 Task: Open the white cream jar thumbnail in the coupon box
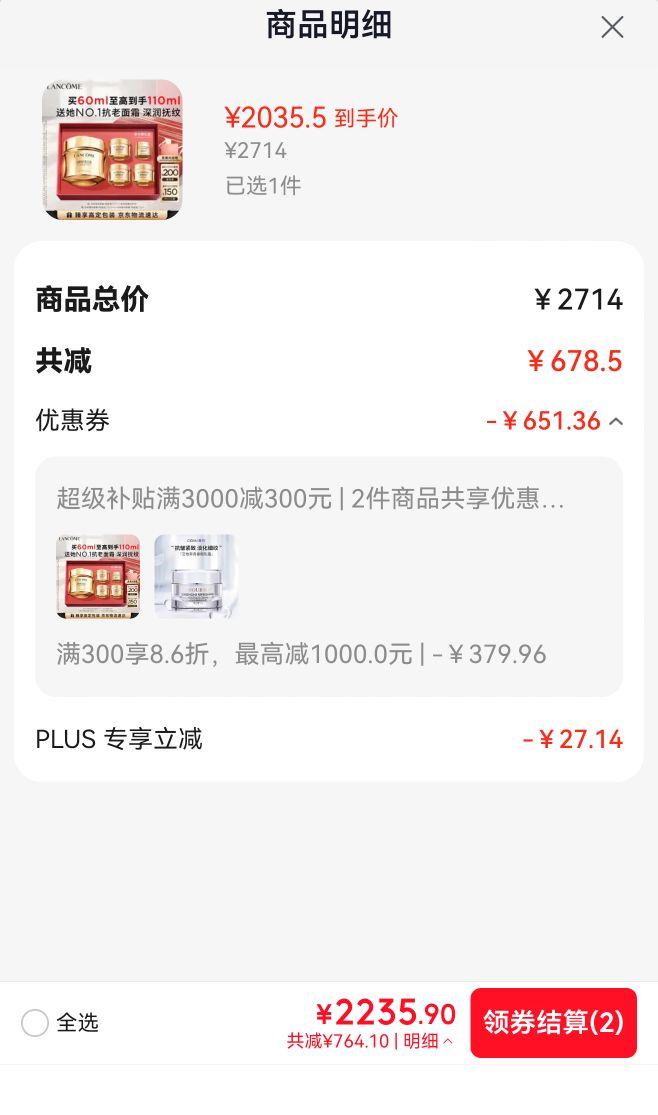tap(195, 576)
